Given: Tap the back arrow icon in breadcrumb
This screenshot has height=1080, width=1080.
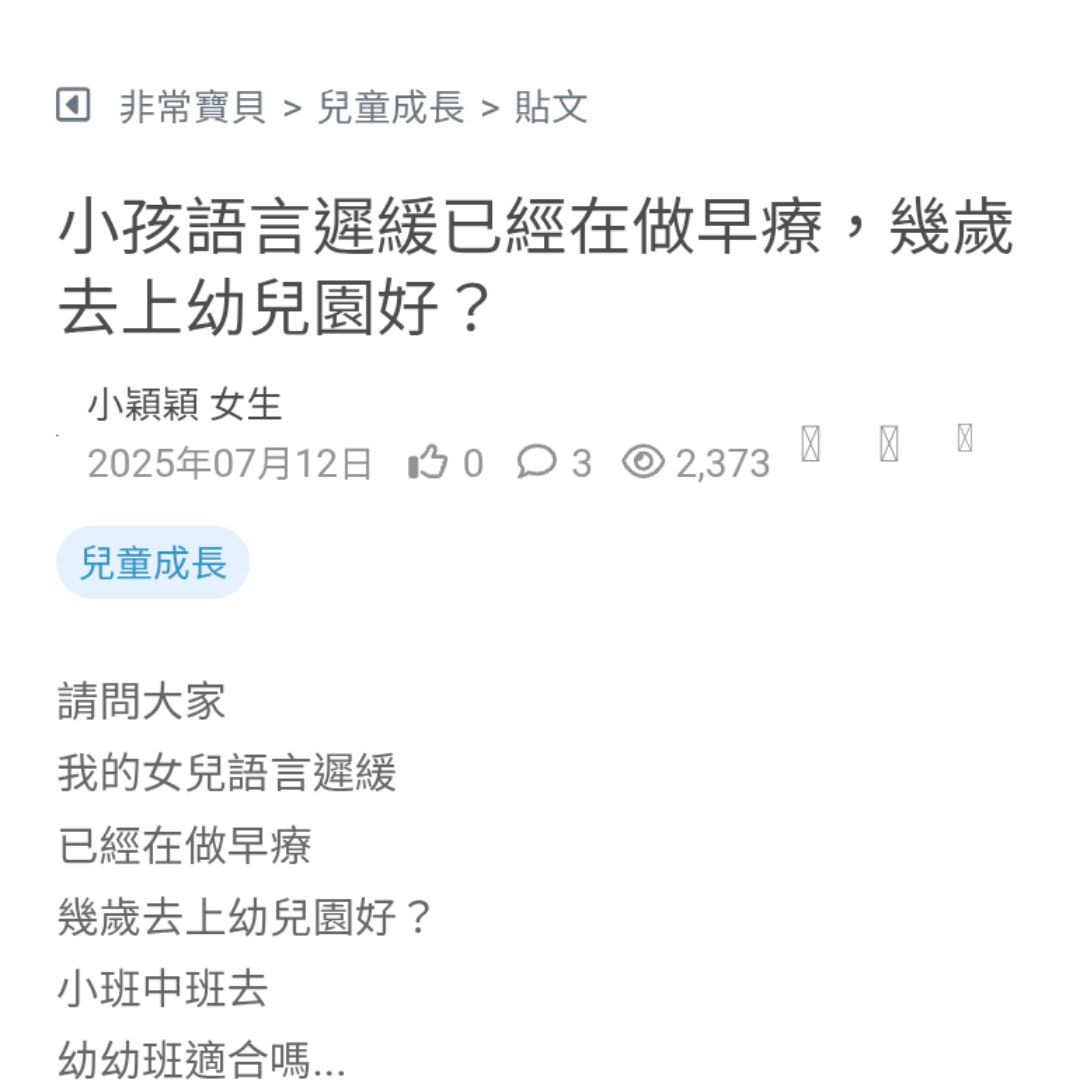Looking at the screenshot, I should [x=73, y=105].
